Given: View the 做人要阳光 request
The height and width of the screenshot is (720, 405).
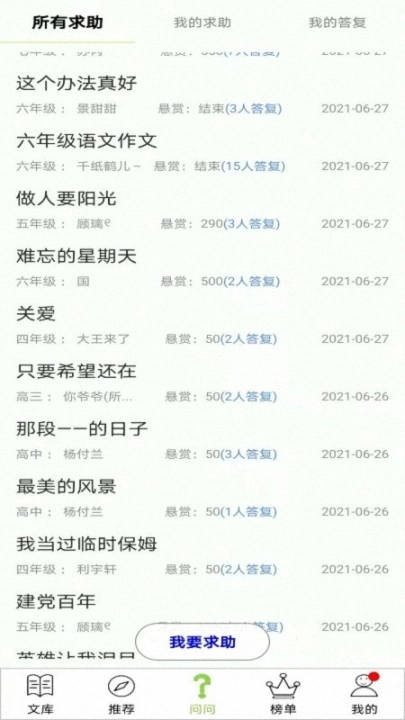Looking at the screenshot, I should pyautogui.click(x=202, y=210).
